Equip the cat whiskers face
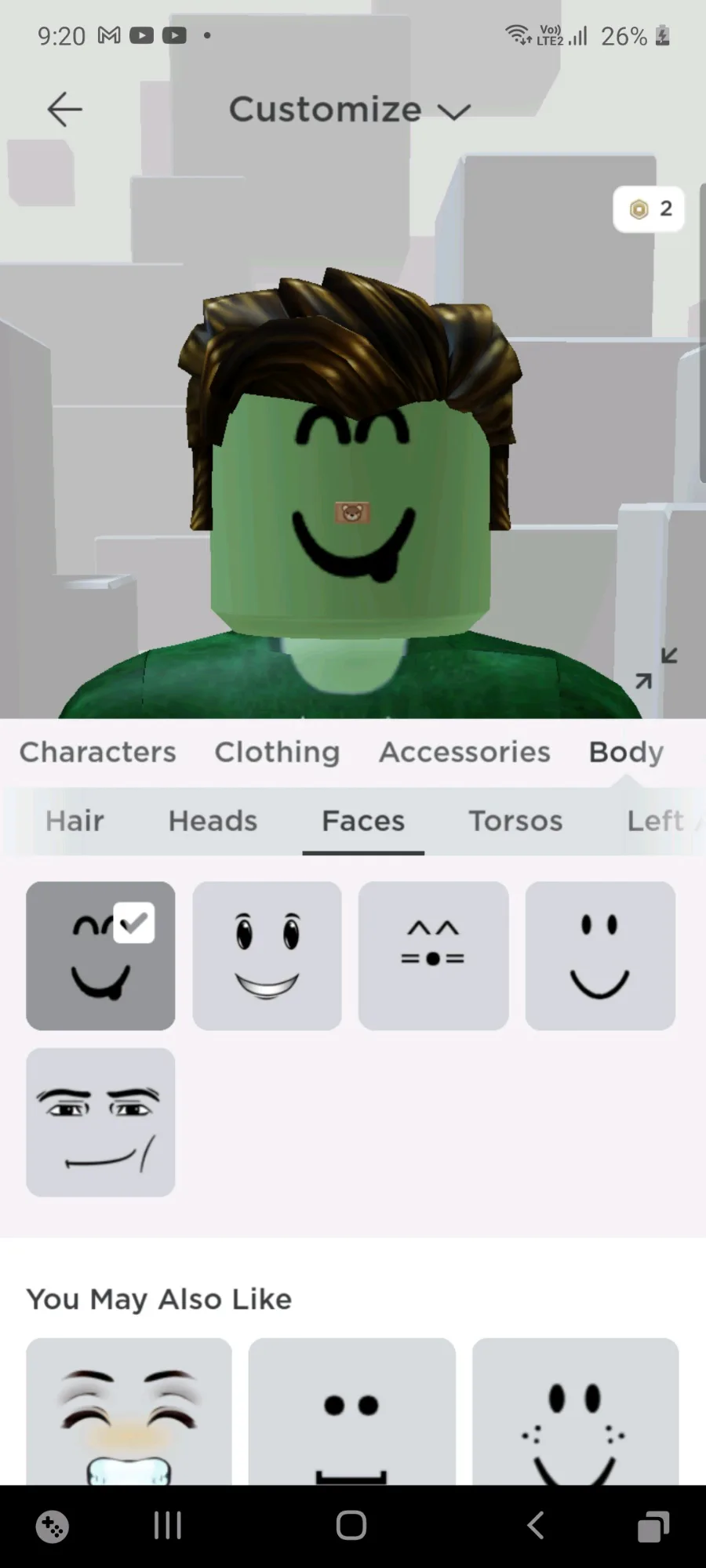Viewport: 706px width, 1568px height. coord(433,956)
